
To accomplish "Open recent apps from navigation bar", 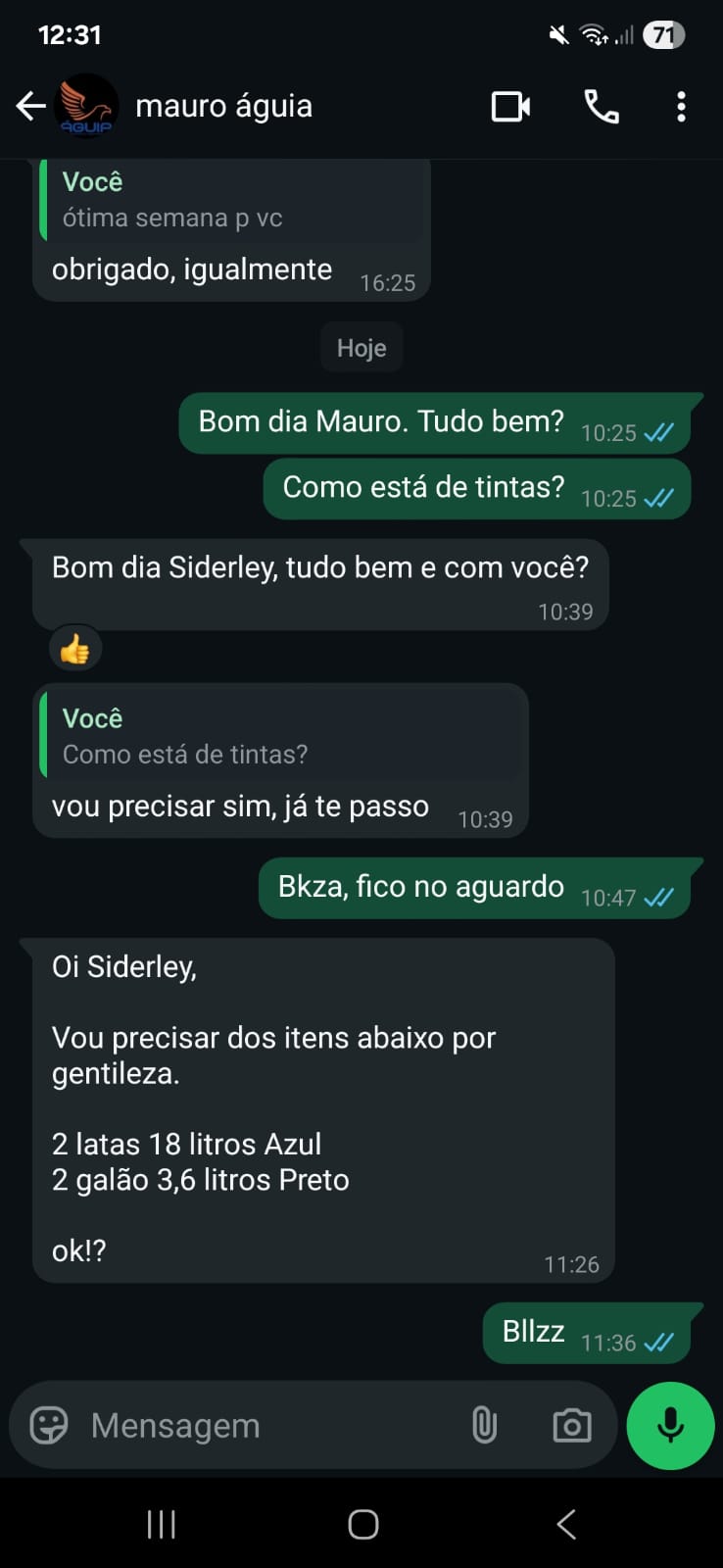I will 161,1524.
